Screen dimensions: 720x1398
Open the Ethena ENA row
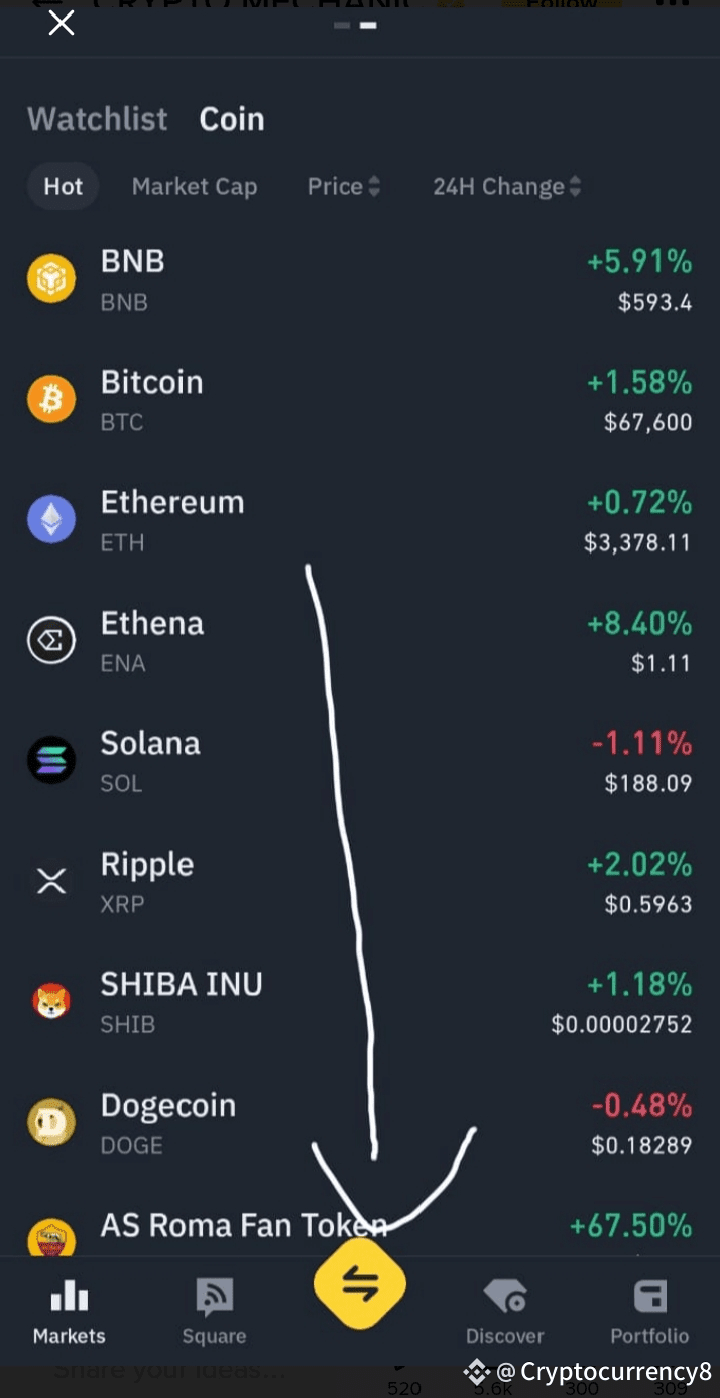pos(360,642)
